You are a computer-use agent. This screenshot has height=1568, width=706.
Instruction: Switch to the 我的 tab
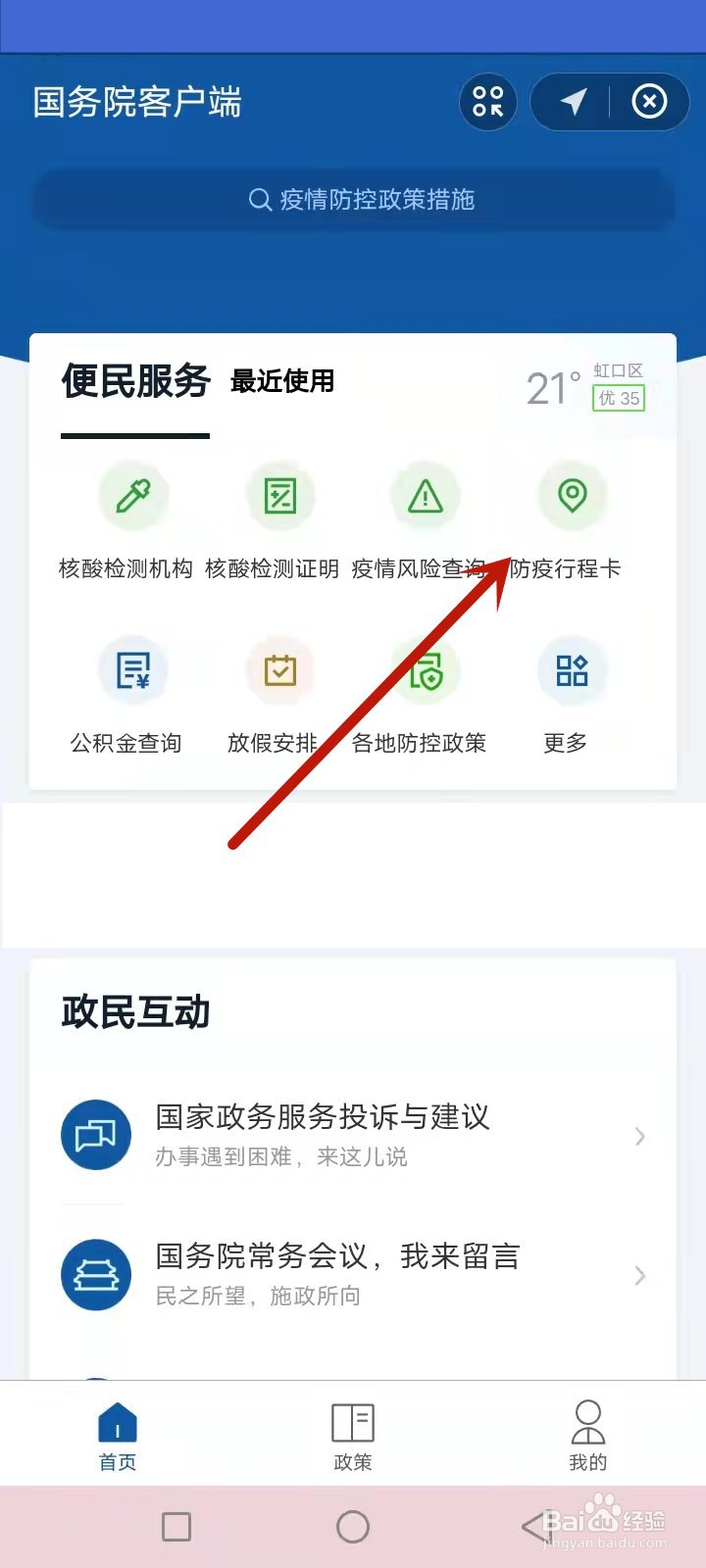[x=586, y=1433]
